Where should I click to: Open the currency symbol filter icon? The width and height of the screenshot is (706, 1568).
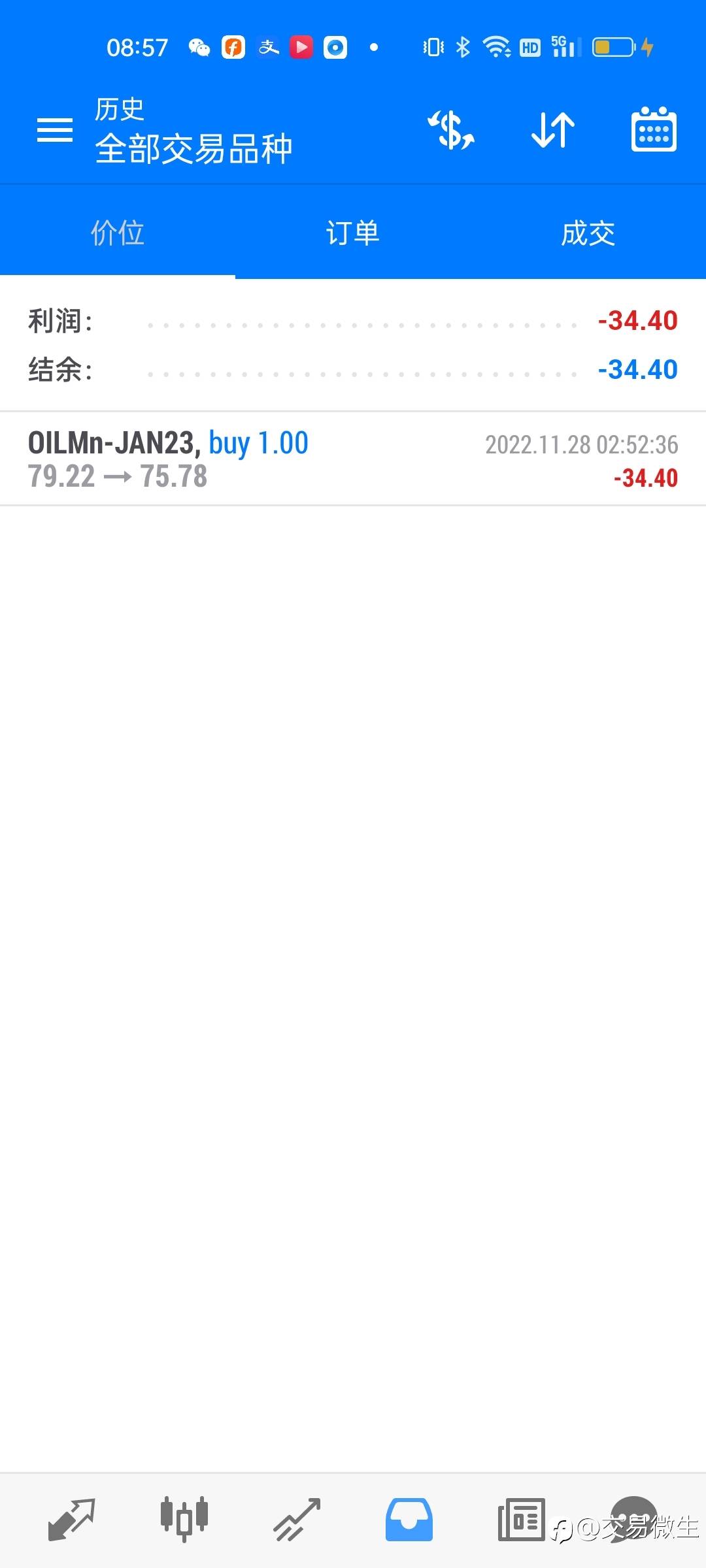point(450,130)
